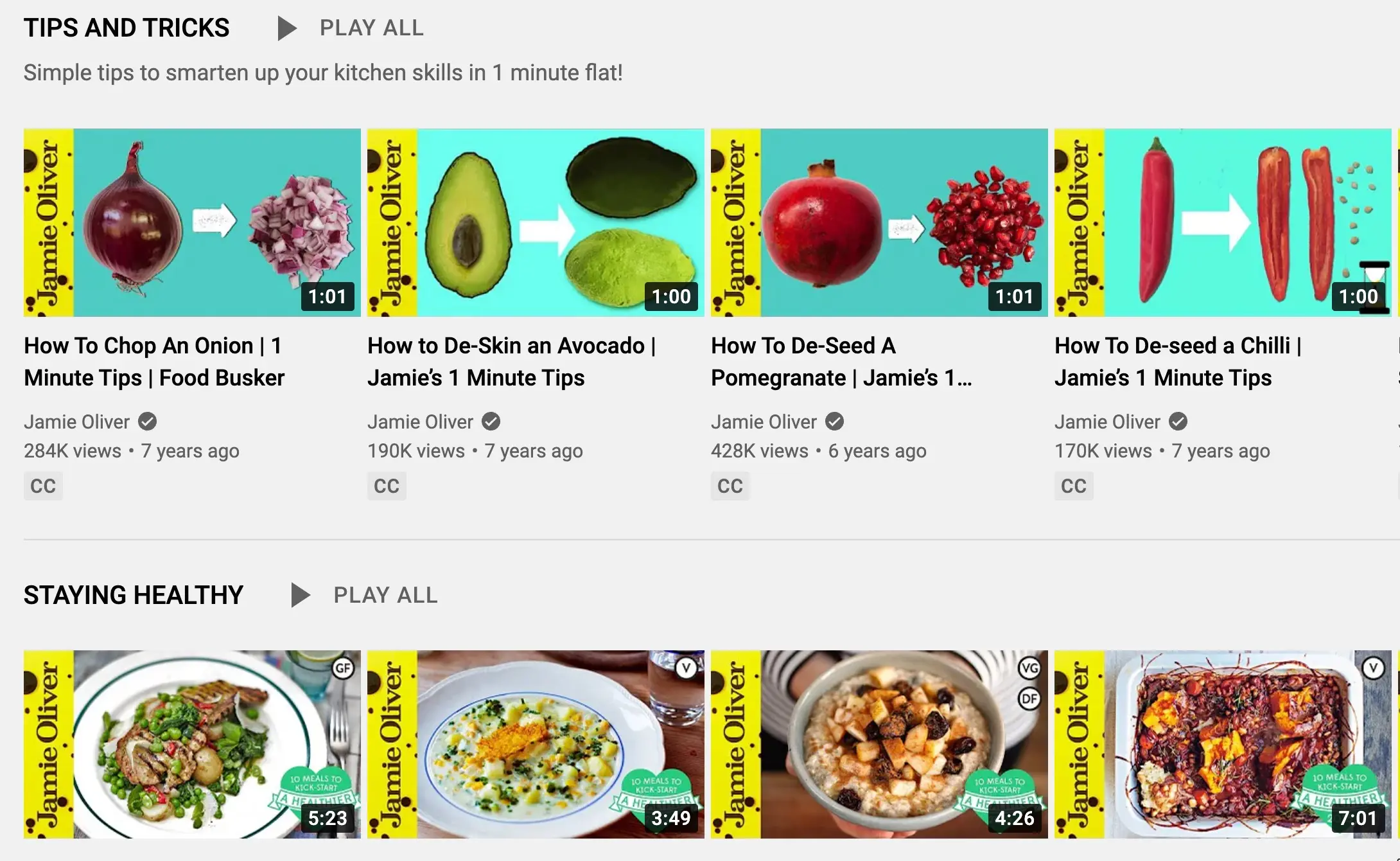Open the 3:49 vegetarian soup video
This screenshot has height=861, width=1400.
click(536, 744)
